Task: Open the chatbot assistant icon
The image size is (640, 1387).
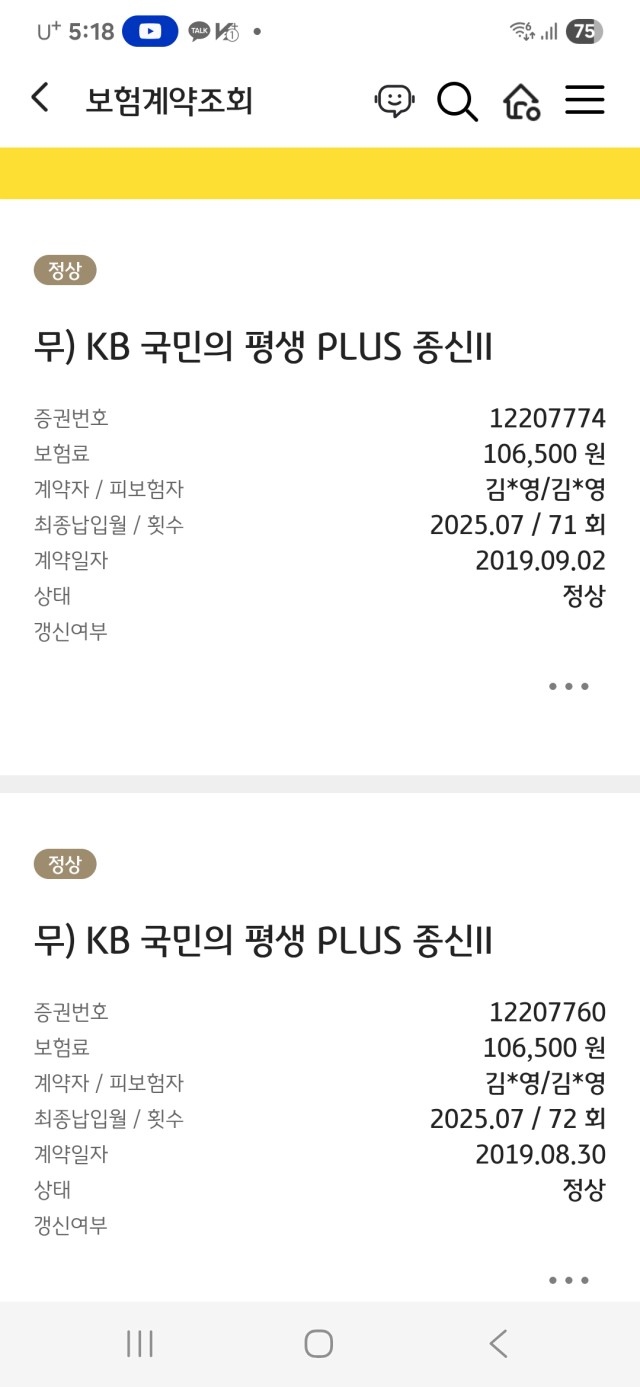Action: (x=395, y=100)
